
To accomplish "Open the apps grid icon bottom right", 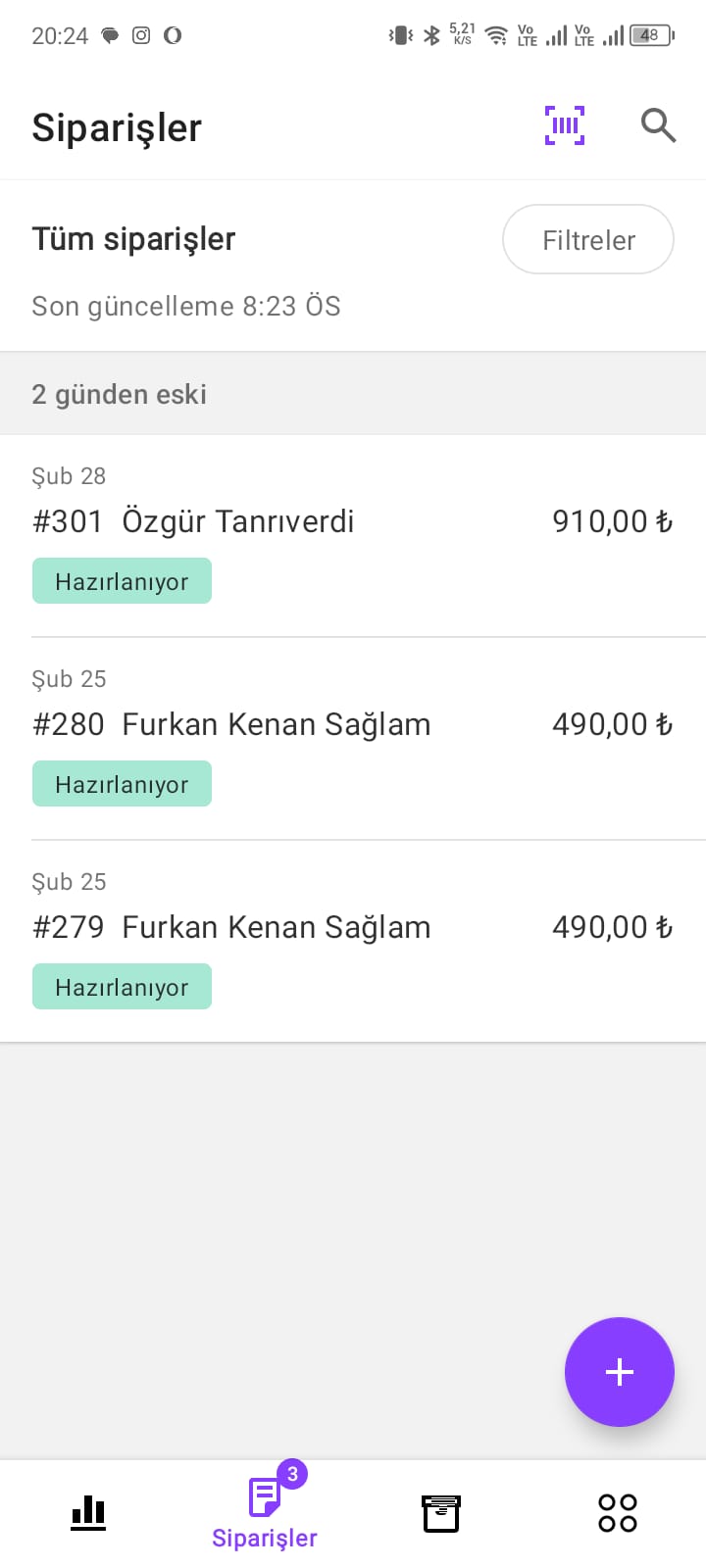I will point(617,1512).
